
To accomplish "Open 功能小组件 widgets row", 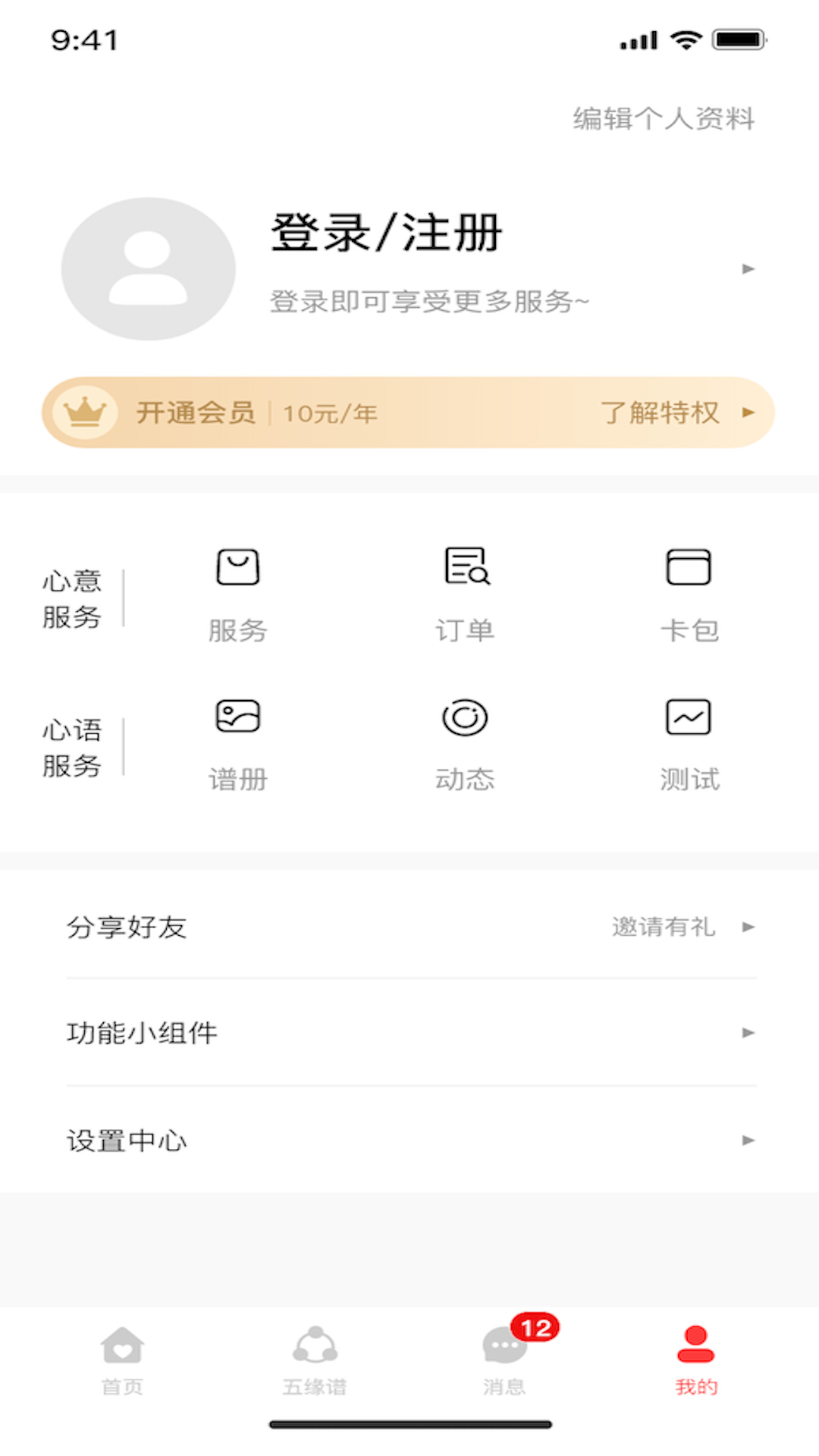I will (x=411, y=1033).
